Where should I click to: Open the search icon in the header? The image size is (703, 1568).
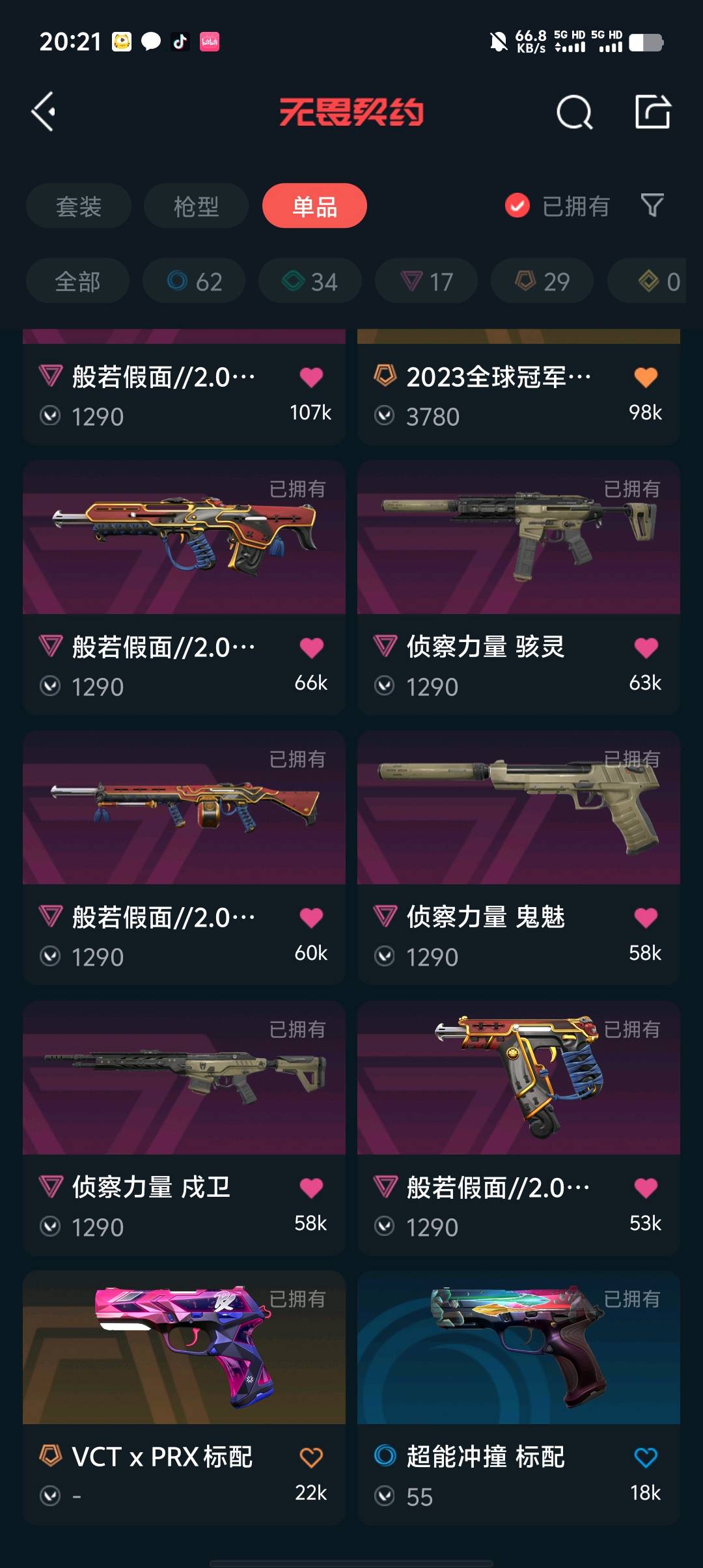[574, 113]
